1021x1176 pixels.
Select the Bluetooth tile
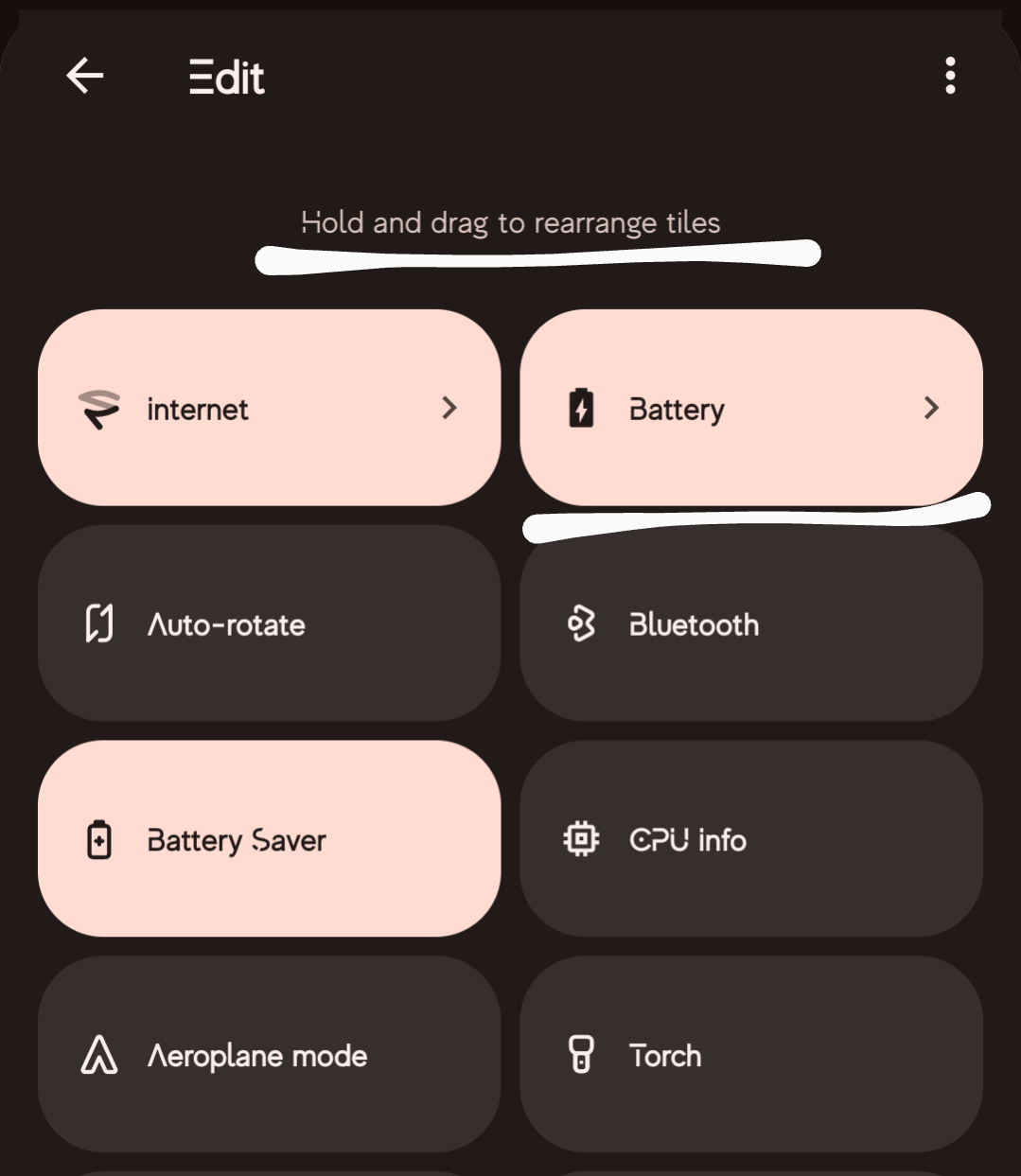click(750, 623)
